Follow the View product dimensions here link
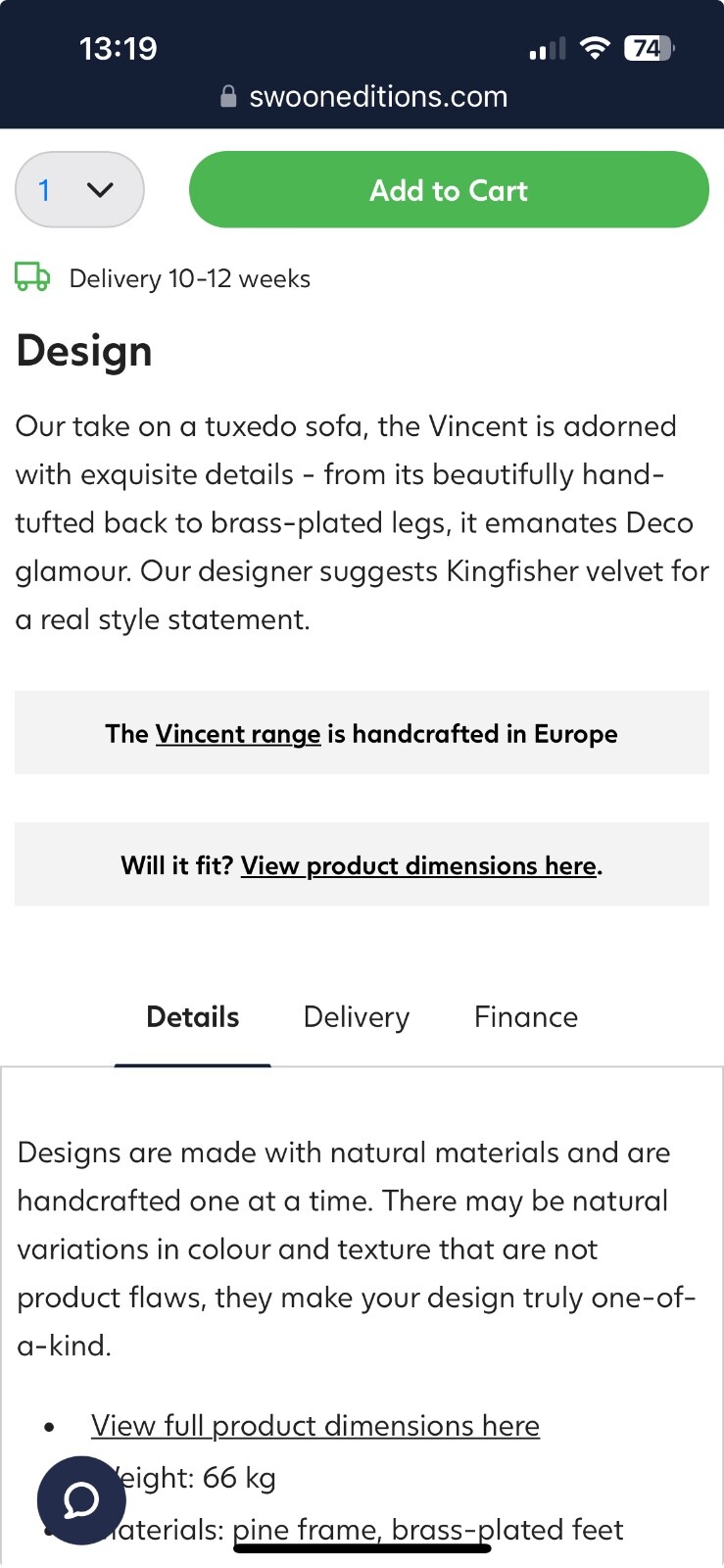724x1568 pixels. pos(418,866)
